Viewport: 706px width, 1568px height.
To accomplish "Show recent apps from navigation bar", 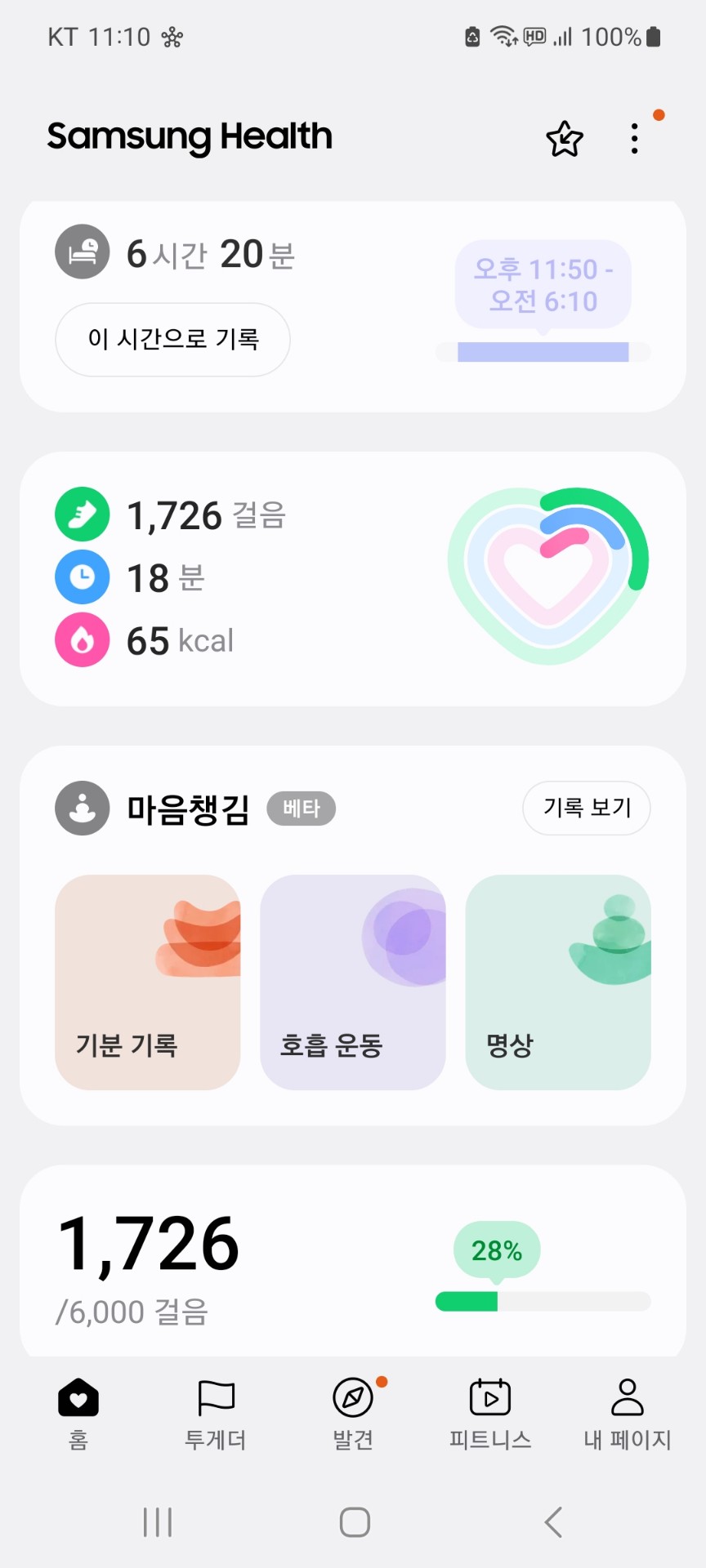I will tap(158, 1522).
